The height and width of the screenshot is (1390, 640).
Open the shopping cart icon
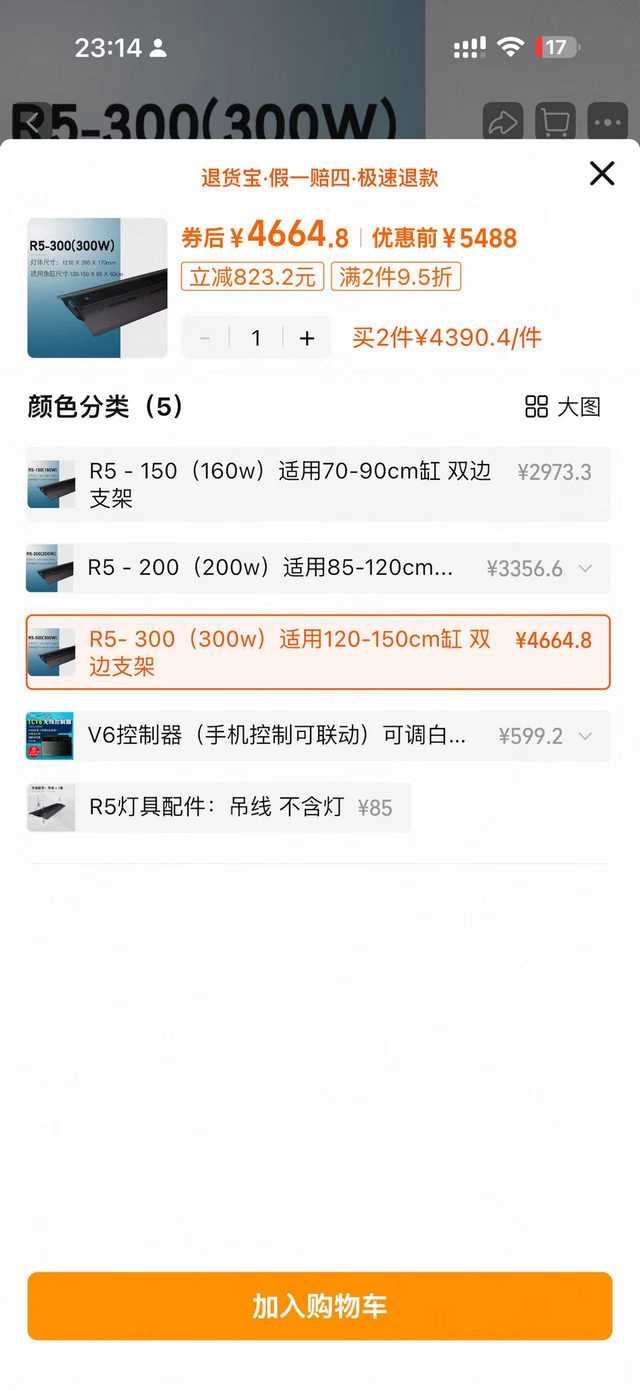tap(555, 123)
